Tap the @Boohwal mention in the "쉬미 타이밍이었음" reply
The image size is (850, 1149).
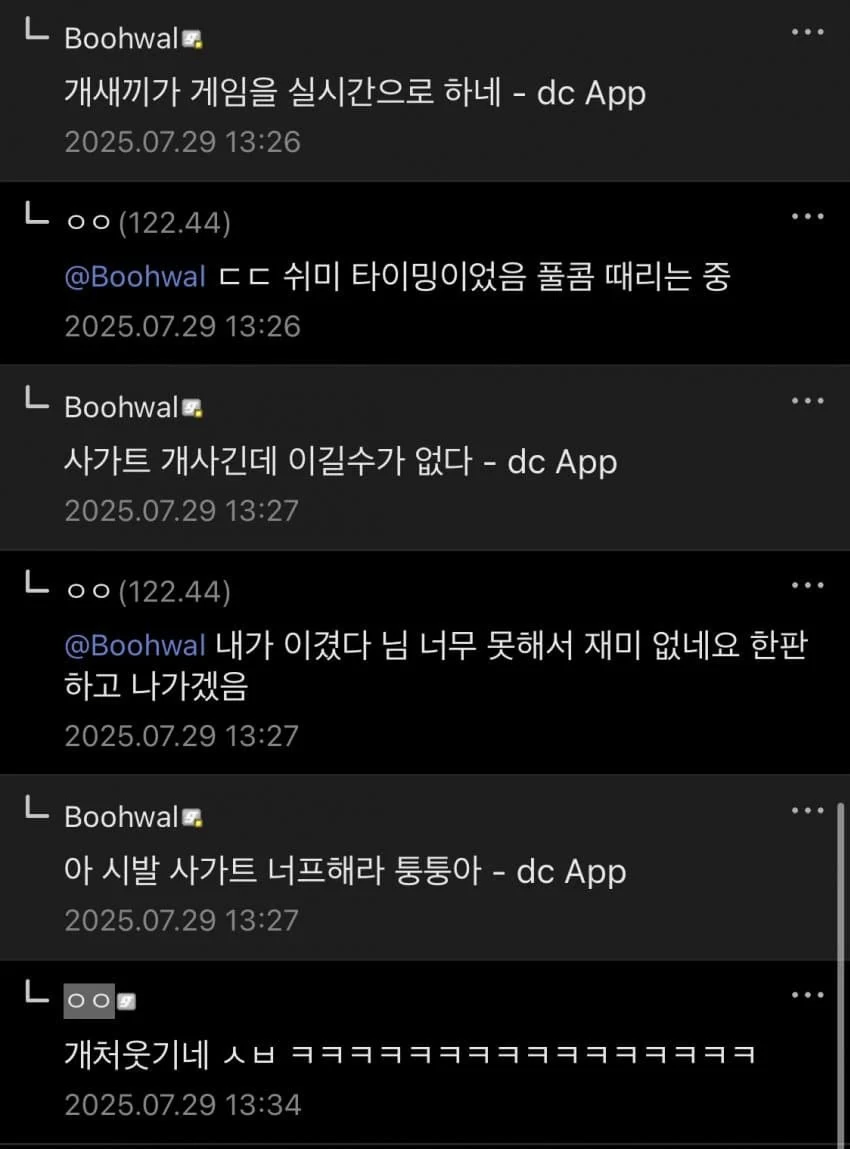[135, 277]
